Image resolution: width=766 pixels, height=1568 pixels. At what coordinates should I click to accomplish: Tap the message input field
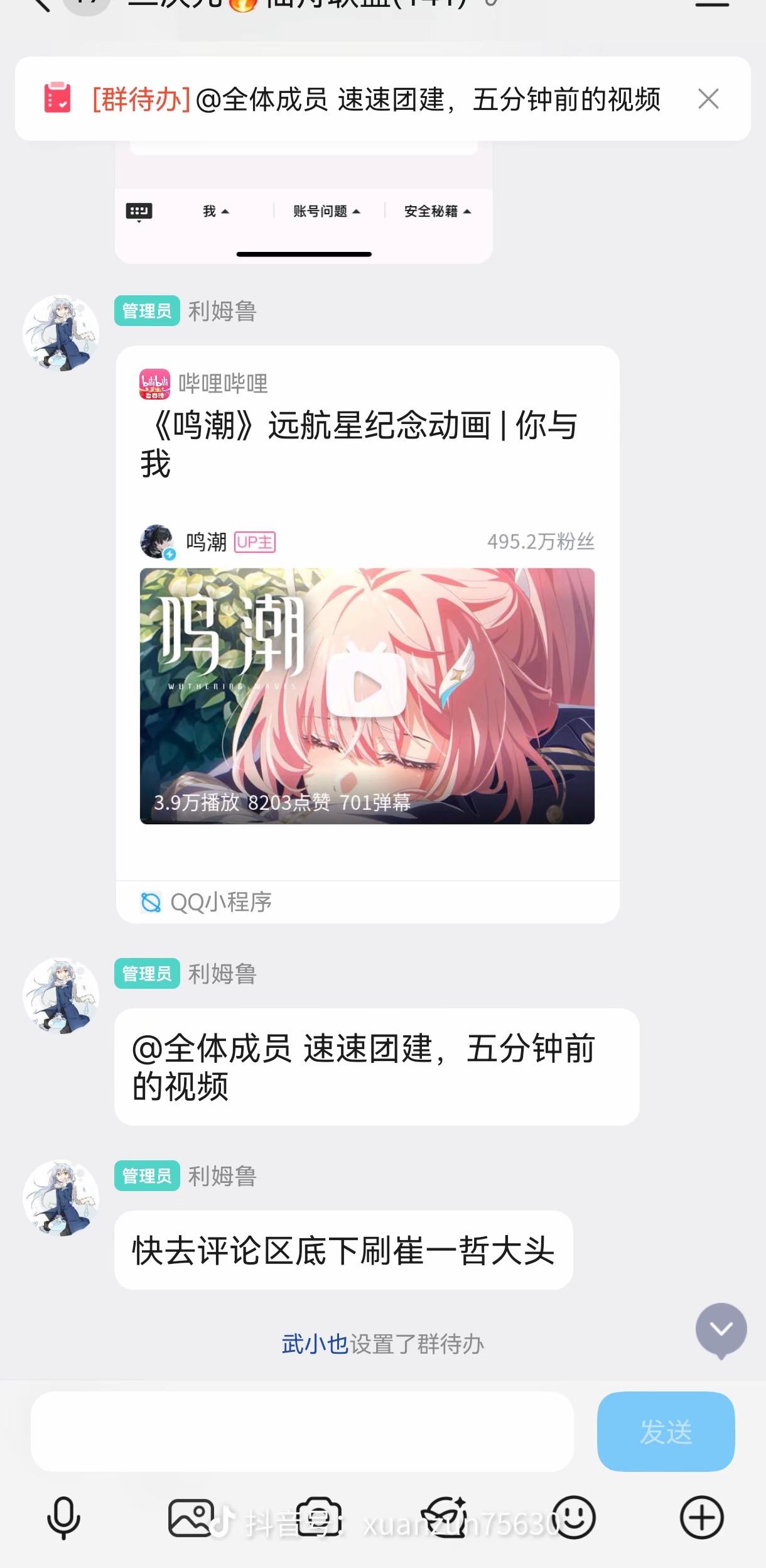[302, 1431]
